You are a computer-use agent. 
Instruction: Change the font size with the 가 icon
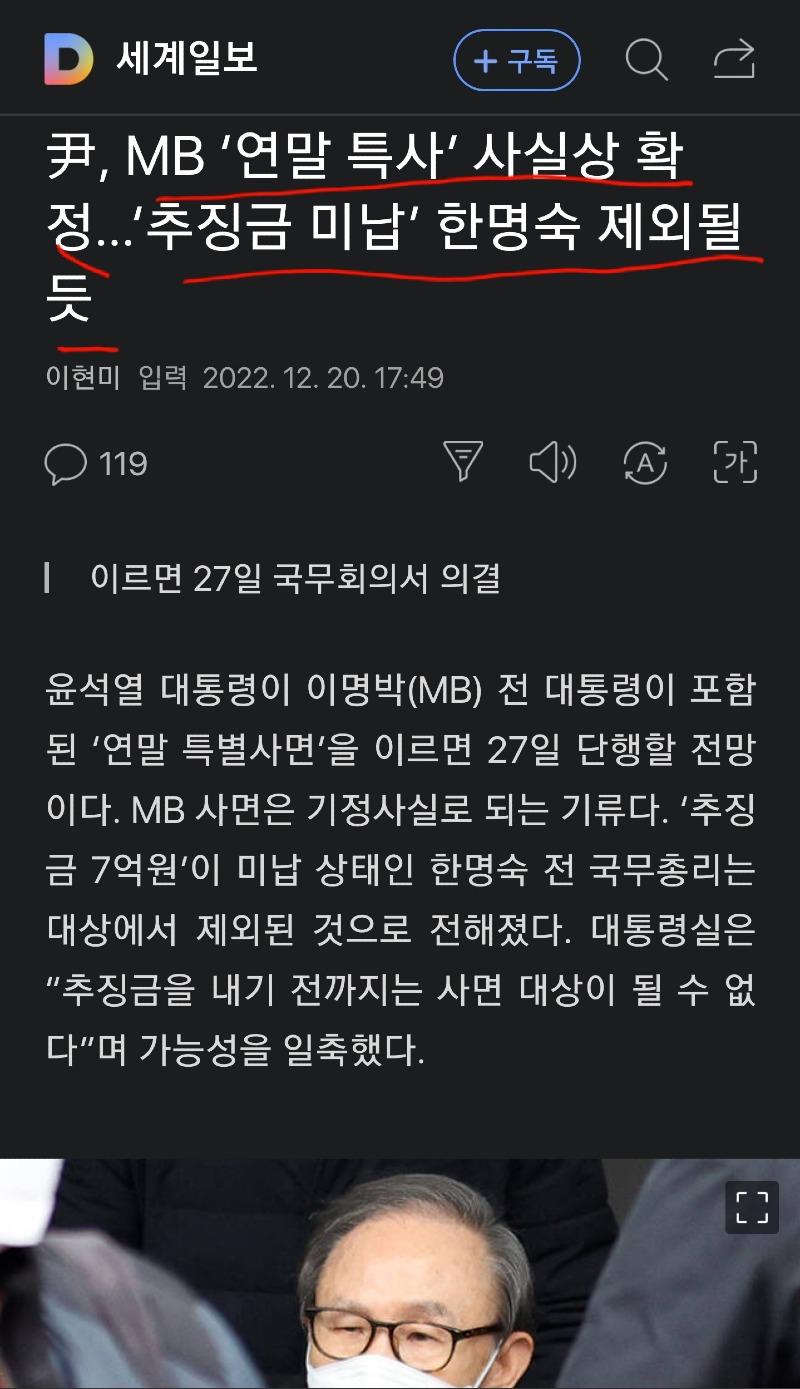pyautogui.click(x=735, y=462)
